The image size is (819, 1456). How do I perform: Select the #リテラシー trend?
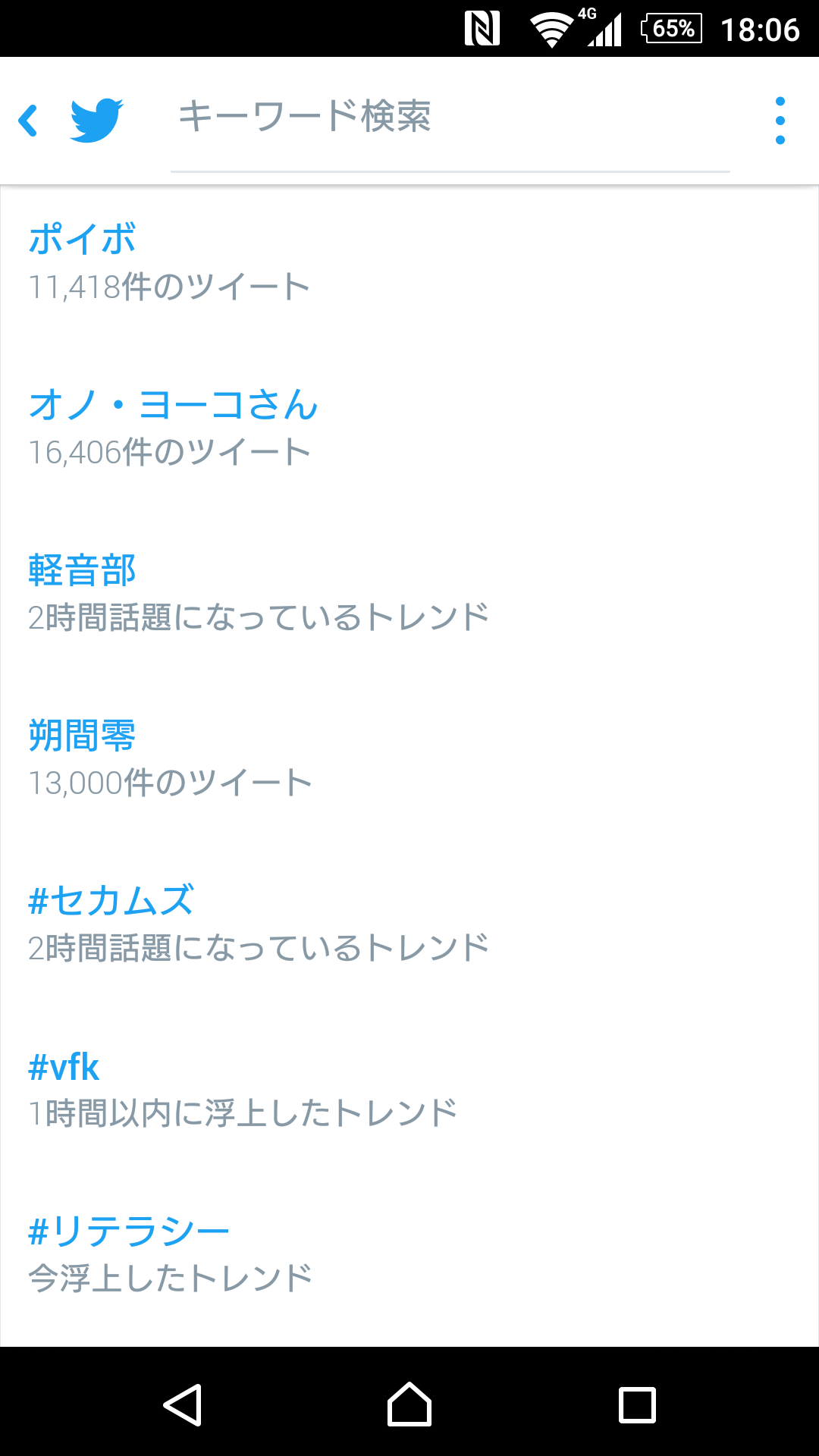(x=409, y=1254)
